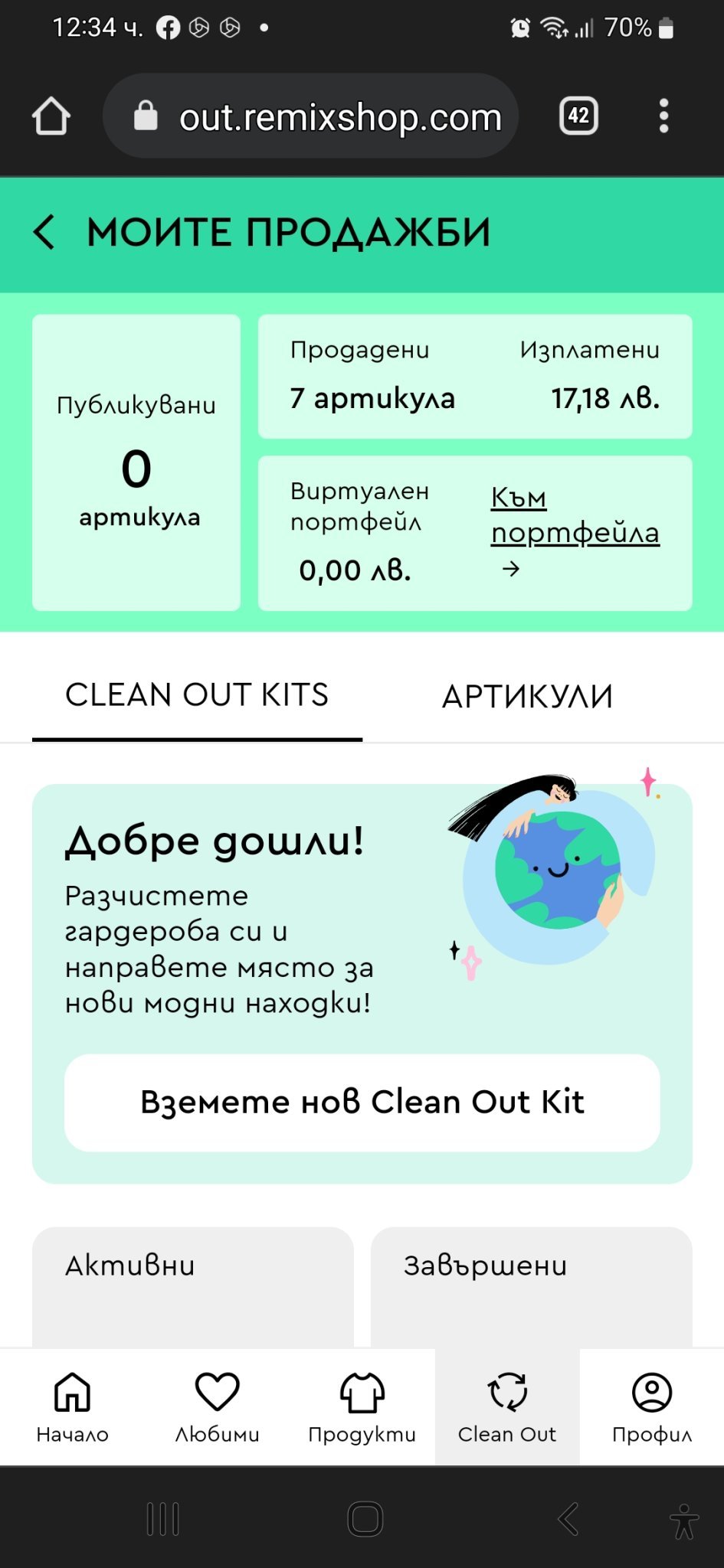Go back from Моите продажби

tap(44, 232)
